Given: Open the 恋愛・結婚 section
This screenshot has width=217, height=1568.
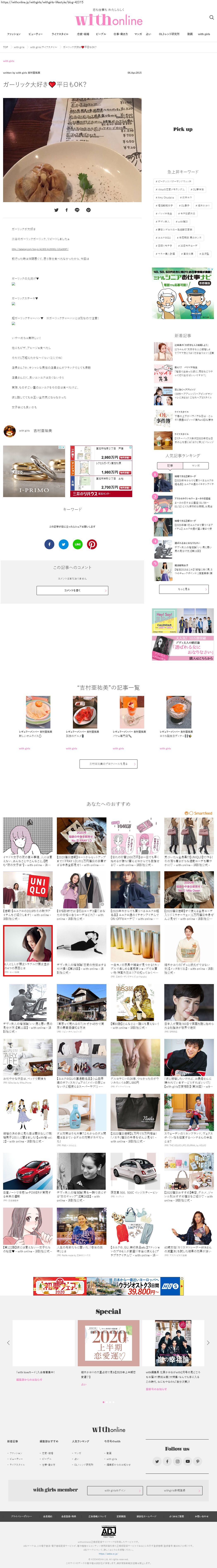Looking at the screenshot, I should [83, 34].
